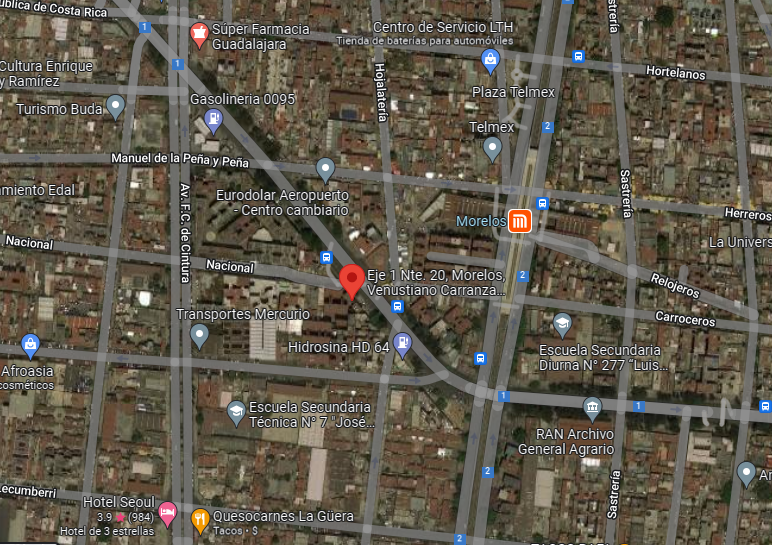Viewport: 772px width, 545px height.
Task: Tap the Telmex location pin
Action: [492, 149]
